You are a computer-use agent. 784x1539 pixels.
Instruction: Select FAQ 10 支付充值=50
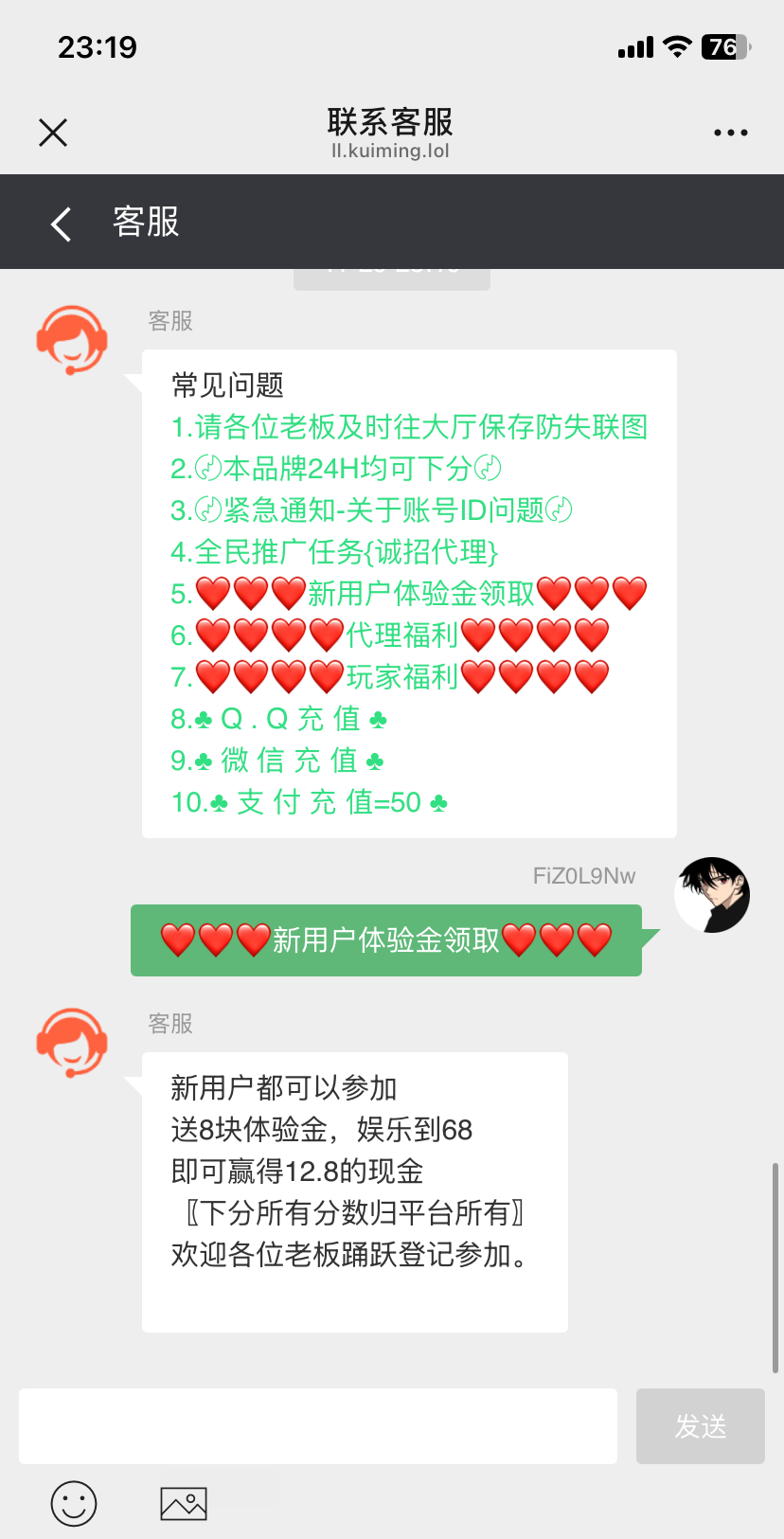(309, 802)
